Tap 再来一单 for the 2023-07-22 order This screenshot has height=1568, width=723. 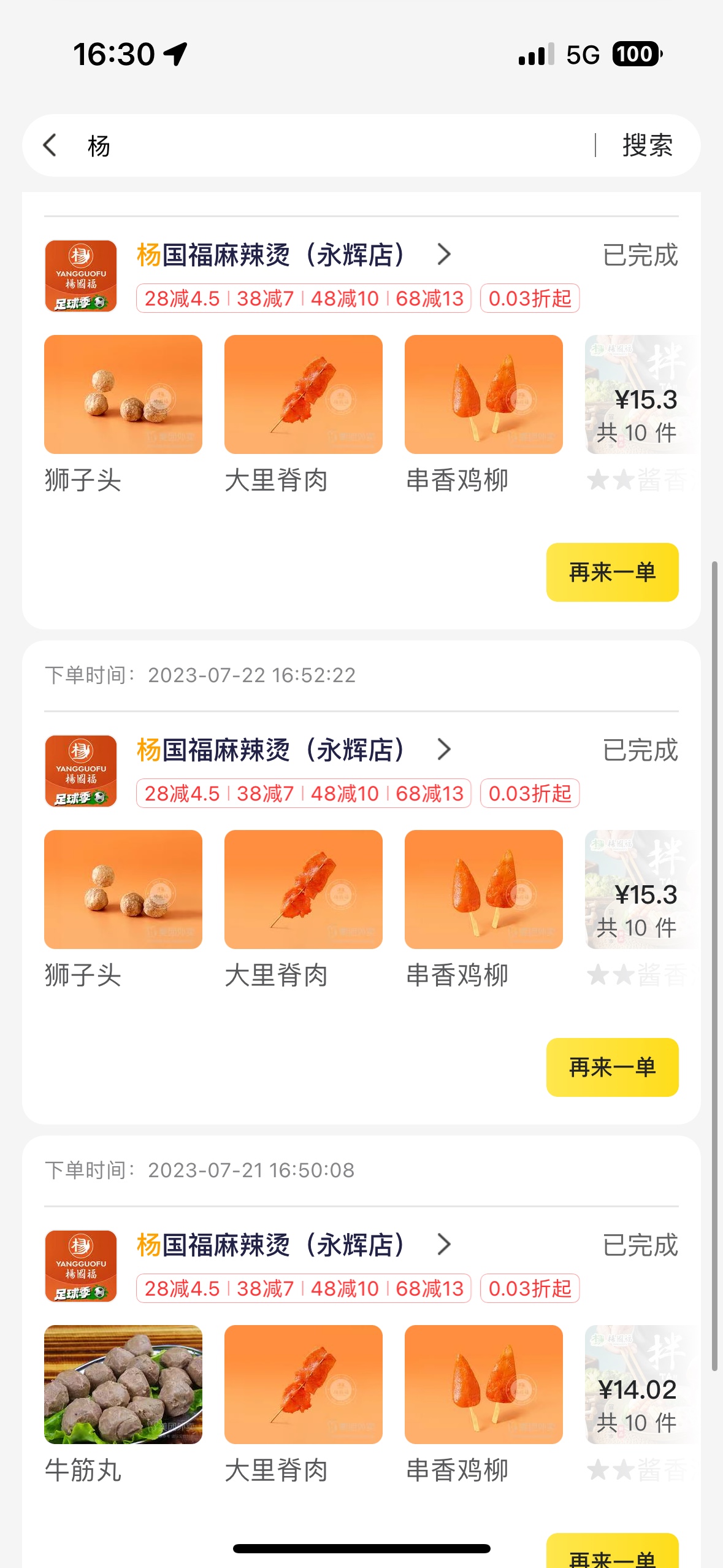611,1067
